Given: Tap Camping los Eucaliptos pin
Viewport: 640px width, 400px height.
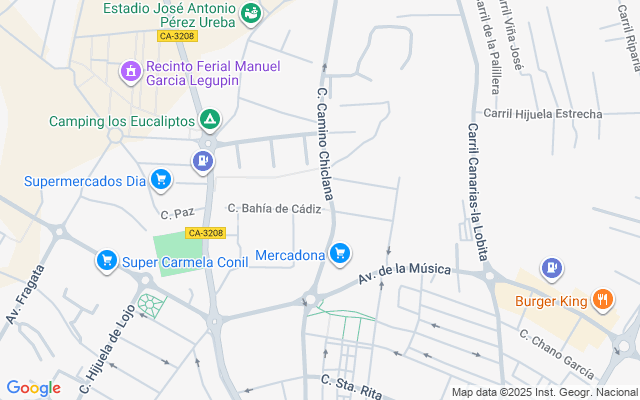Looking at the screenshot, I should coord(210,121).
